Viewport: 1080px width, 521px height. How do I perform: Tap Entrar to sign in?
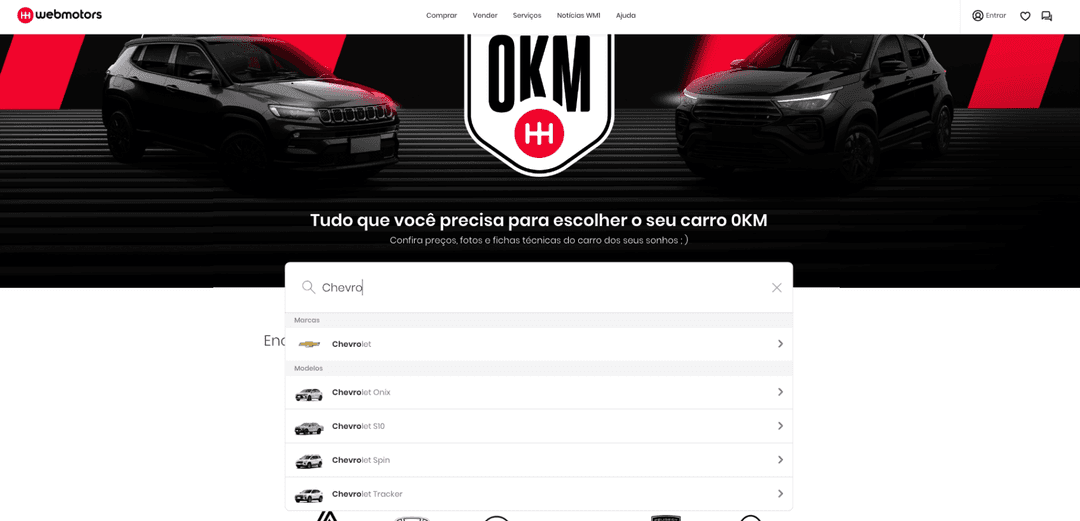tap(989, 15)
